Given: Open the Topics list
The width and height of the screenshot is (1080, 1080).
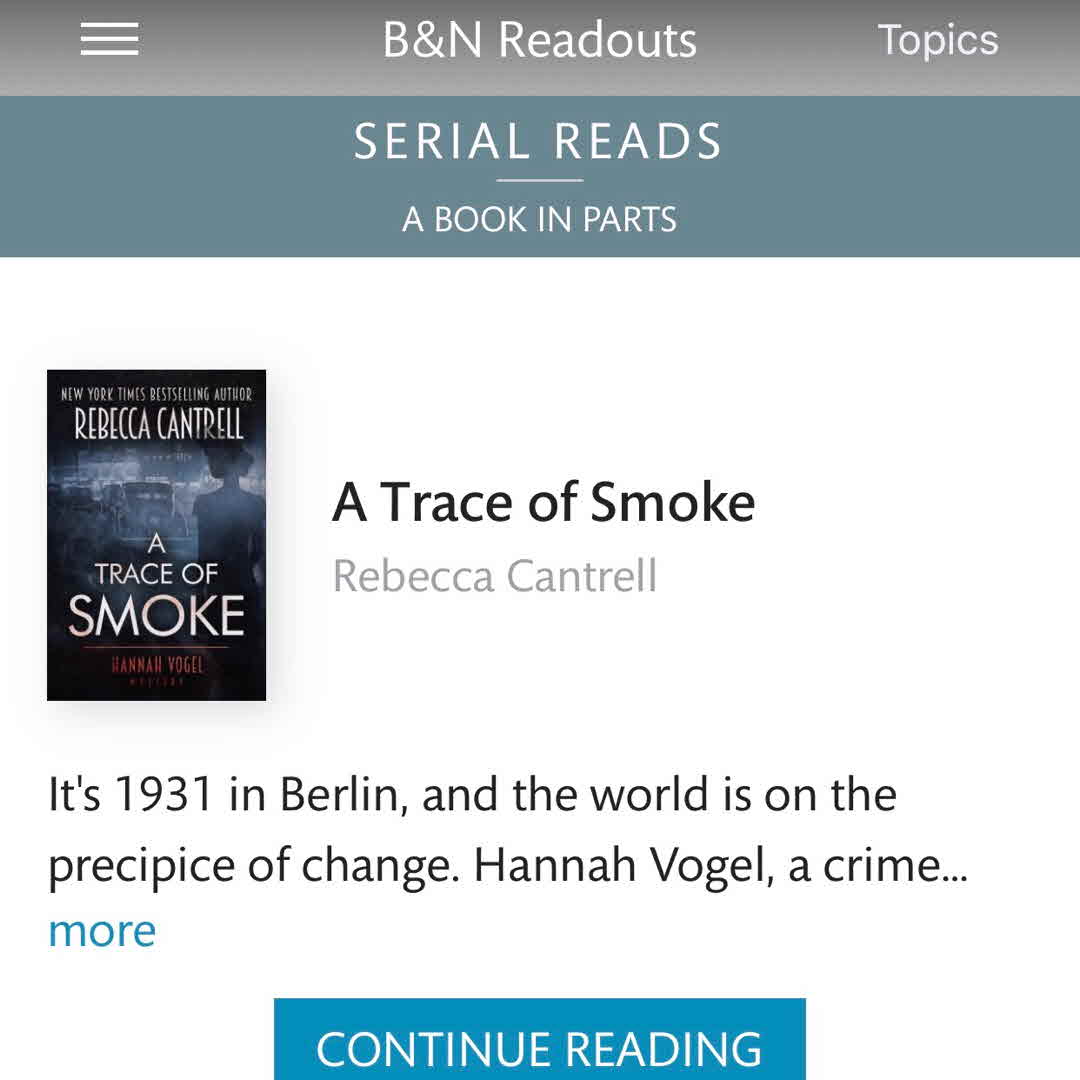Looking at the screenshot, I should point(937,40).
